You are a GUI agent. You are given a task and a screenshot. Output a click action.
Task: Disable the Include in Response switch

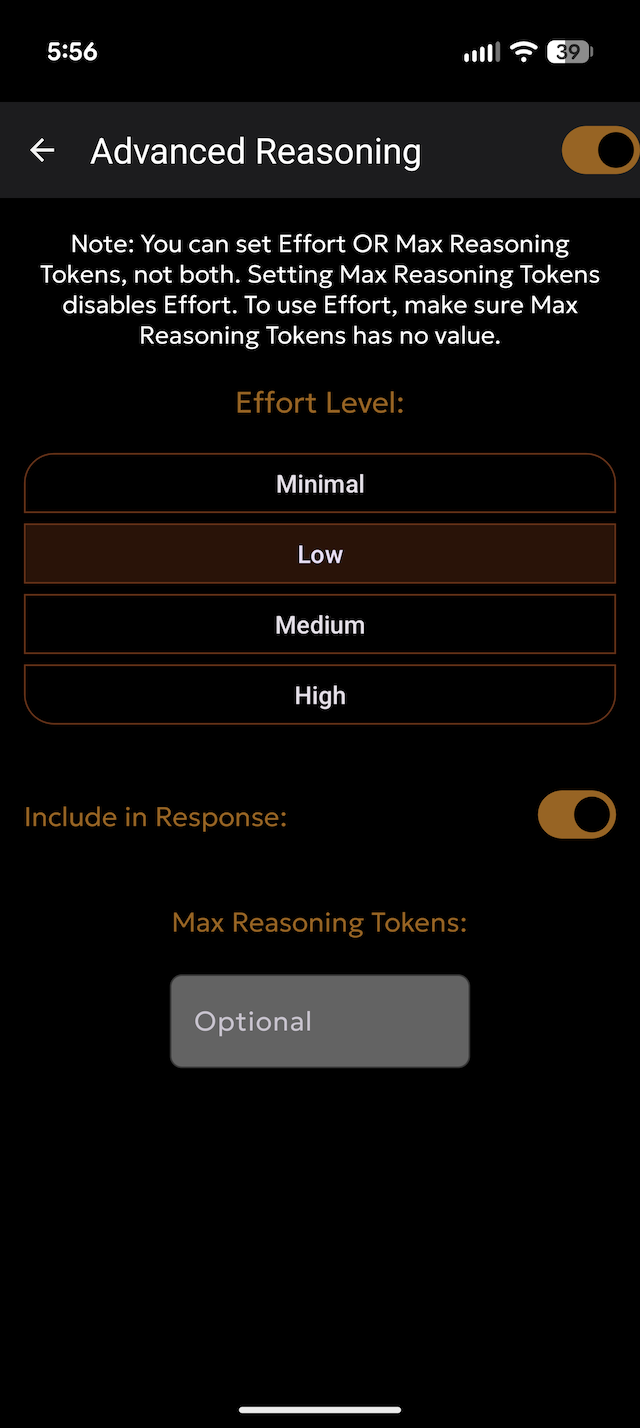pos(576,816)
